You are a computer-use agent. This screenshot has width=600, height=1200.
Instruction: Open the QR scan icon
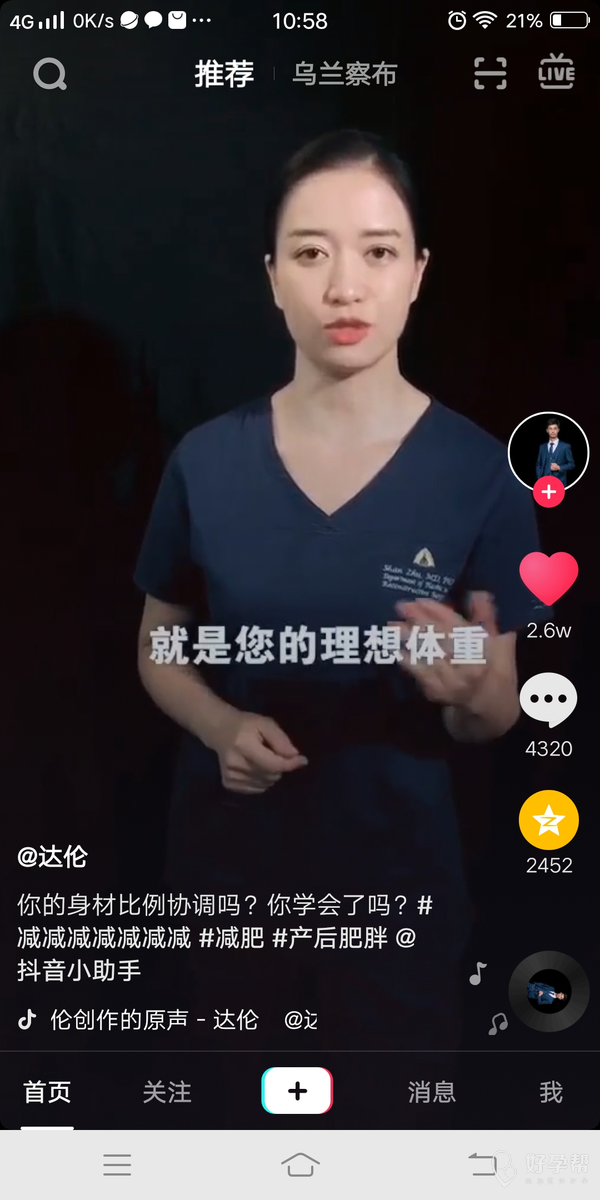[490, 74]
